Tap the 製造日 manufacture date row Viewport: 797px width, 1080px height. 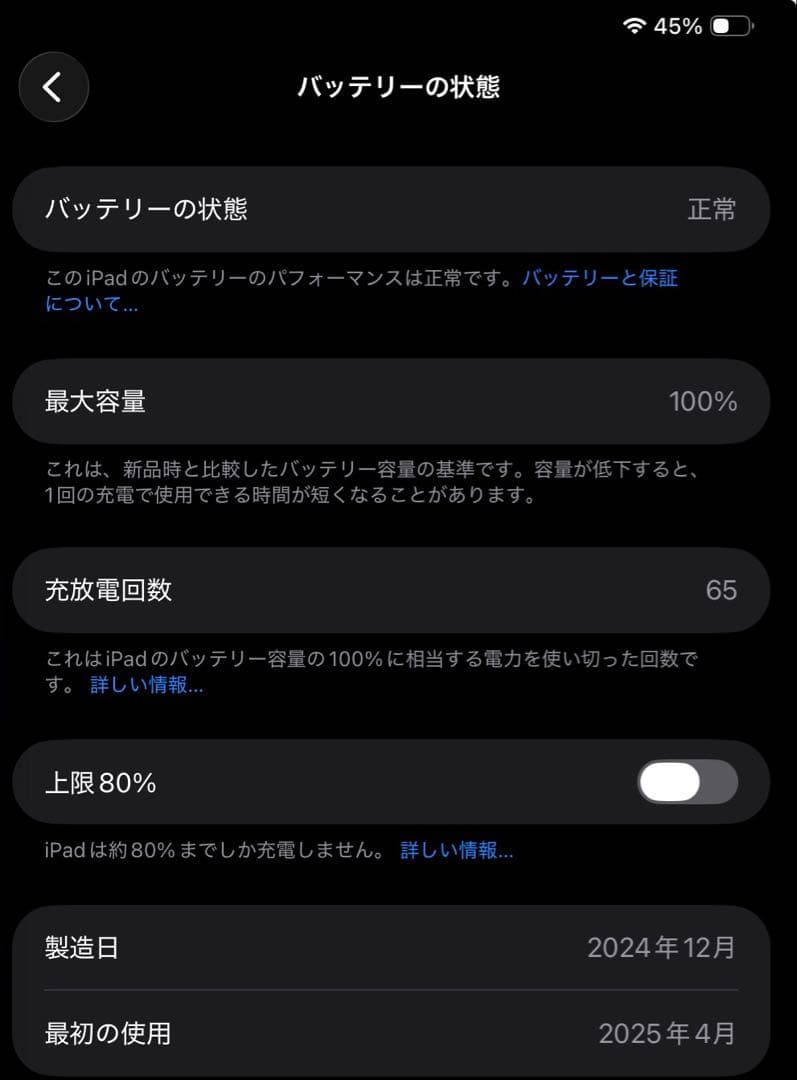click(x=398, y=947)
